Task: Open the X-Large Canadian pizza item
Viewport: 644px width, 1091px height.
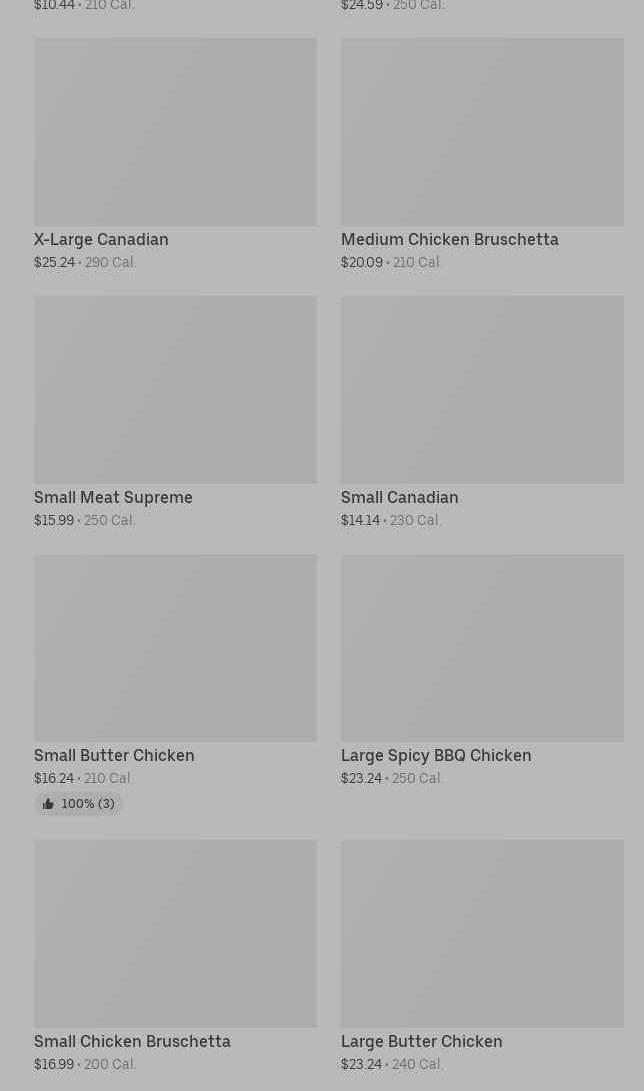Action: pos(175,154)
